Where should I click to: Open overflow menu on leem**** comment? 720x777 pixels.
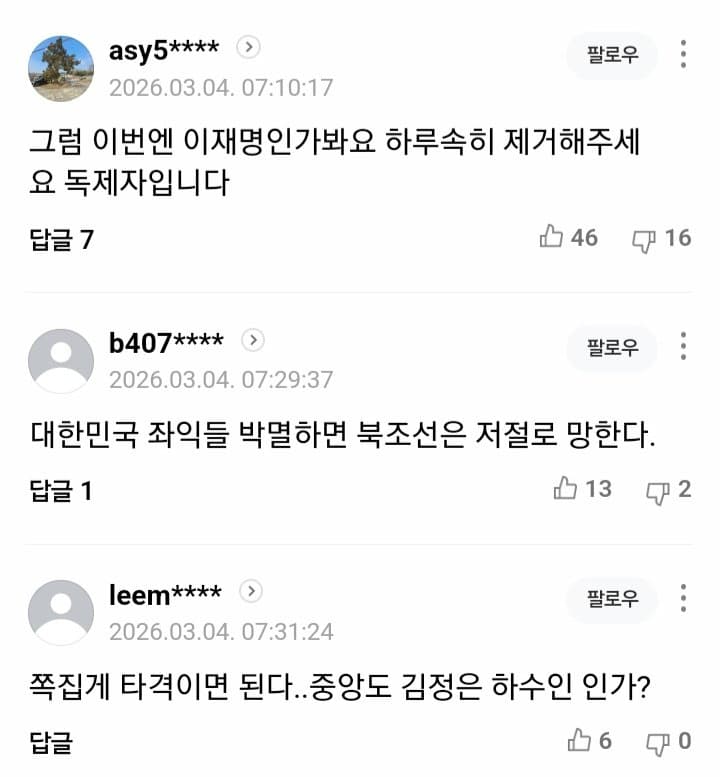point(683,599)
